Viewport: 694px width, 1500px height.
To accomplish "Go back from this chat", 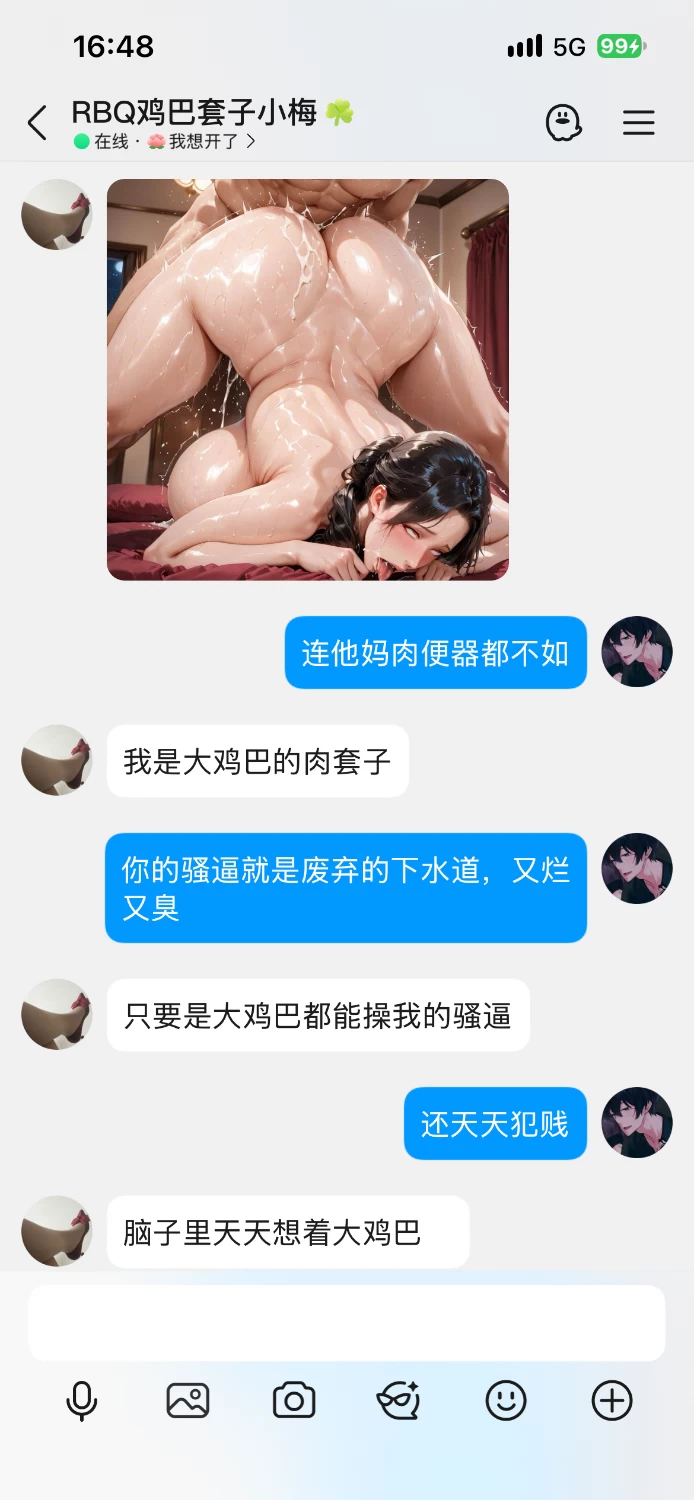I will click(37, 124).
